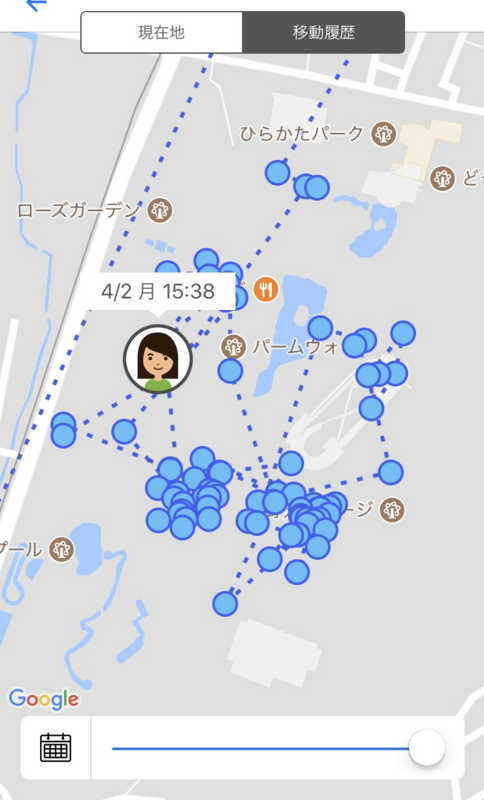Open the ひらかたパーク map marker
The width and height of the screenshot is (484, 800).
384,134
